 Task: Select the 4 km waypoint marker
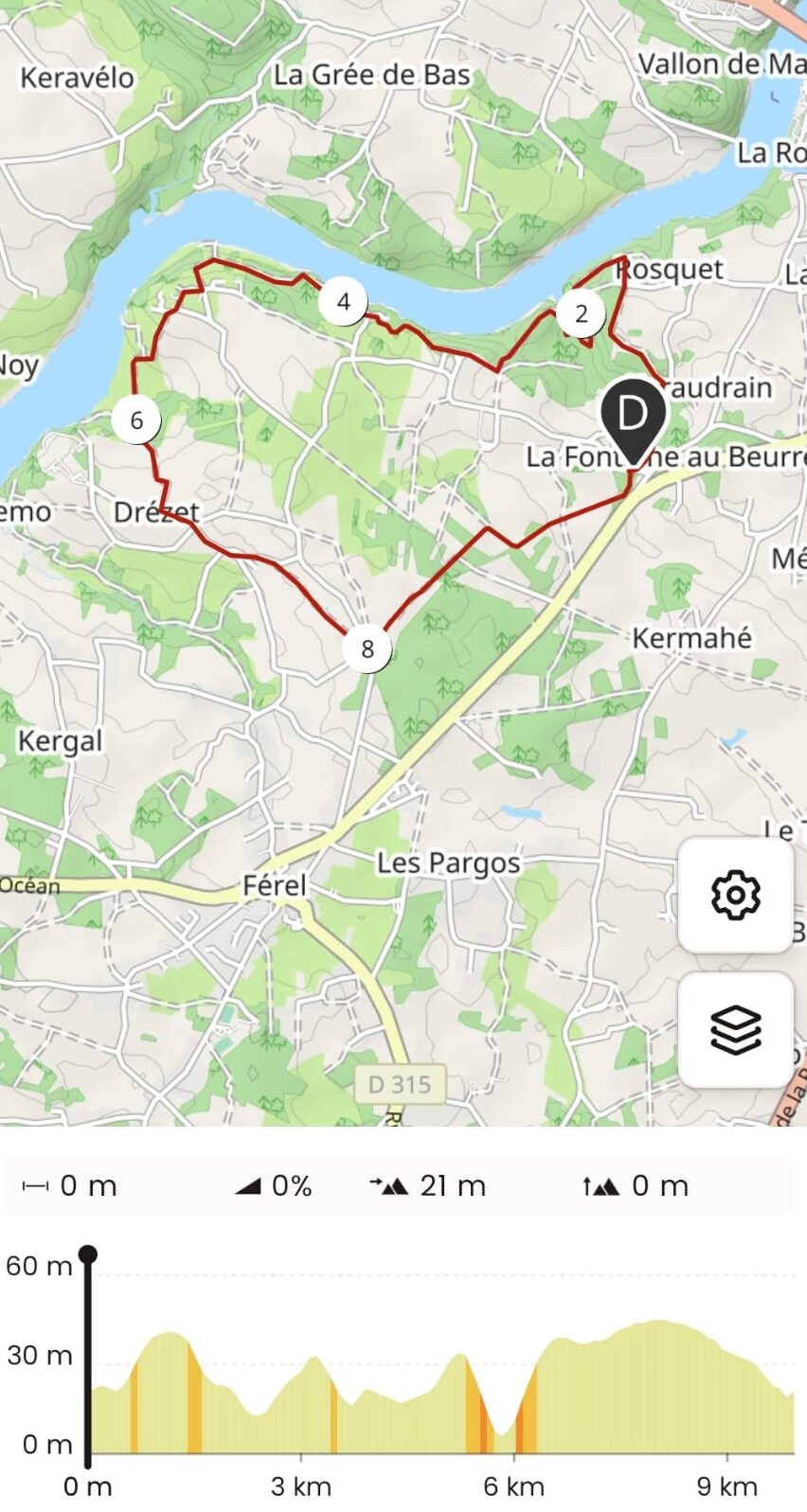coord(343,301)
